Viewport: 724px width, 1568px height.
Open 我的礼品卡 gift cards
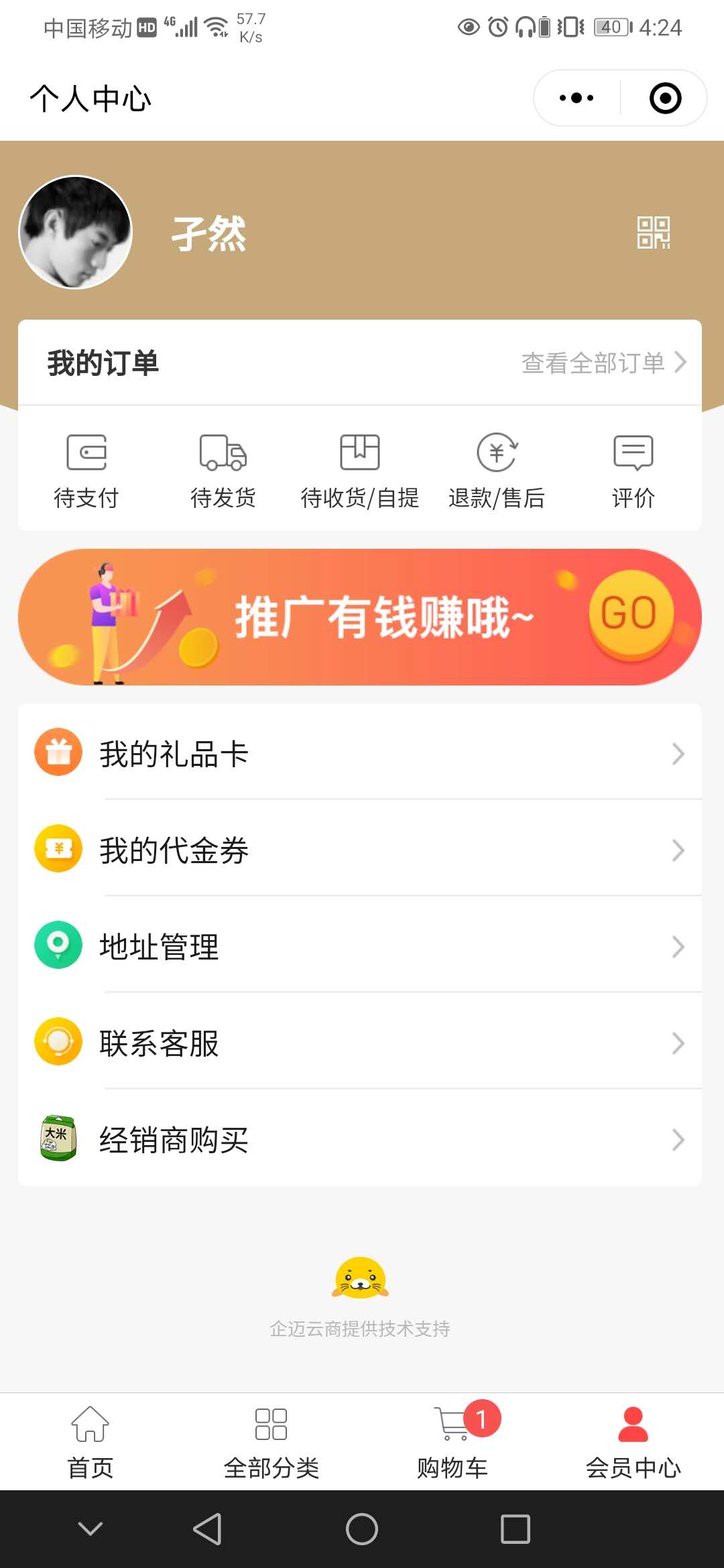click(360, 753)
